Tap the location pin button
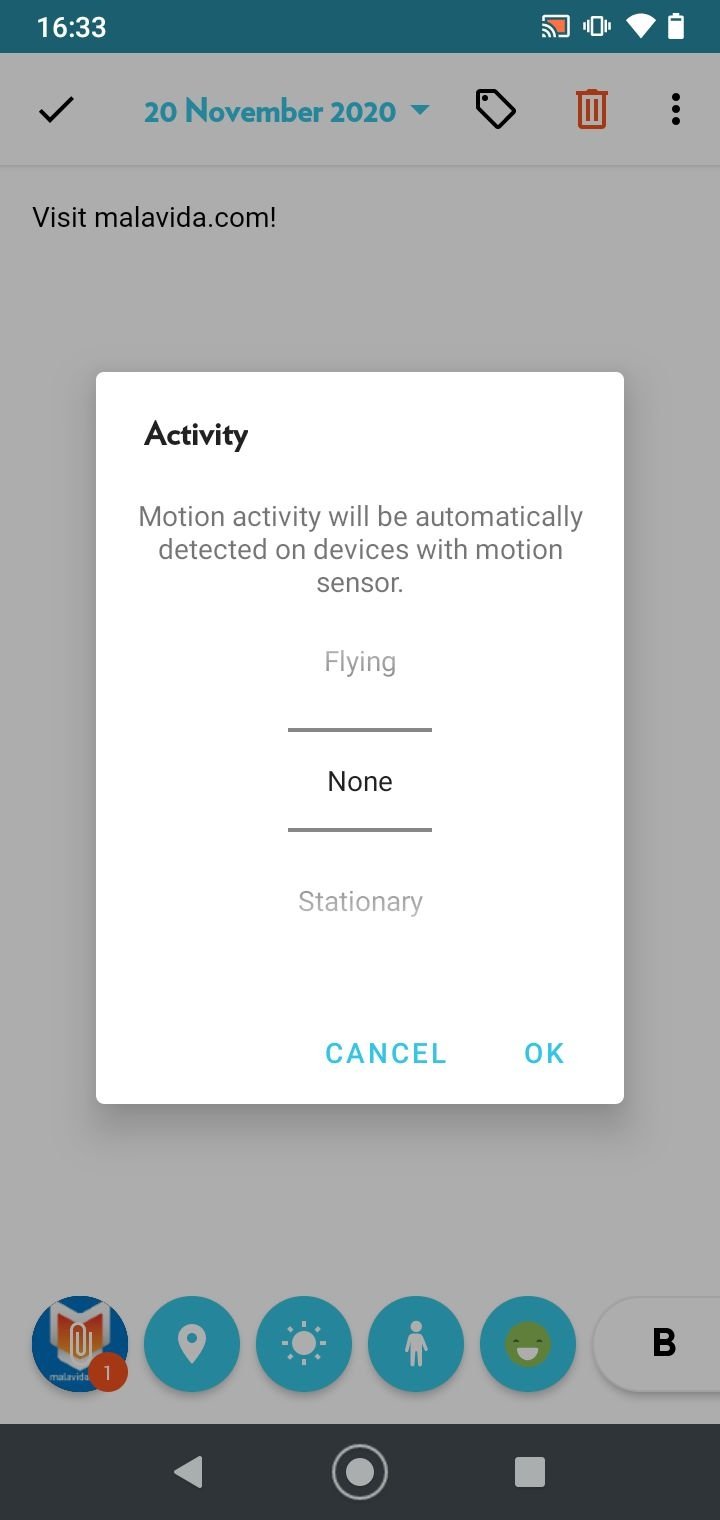The height and width of the screenshot is (1520, 720). click(192, 1344)
